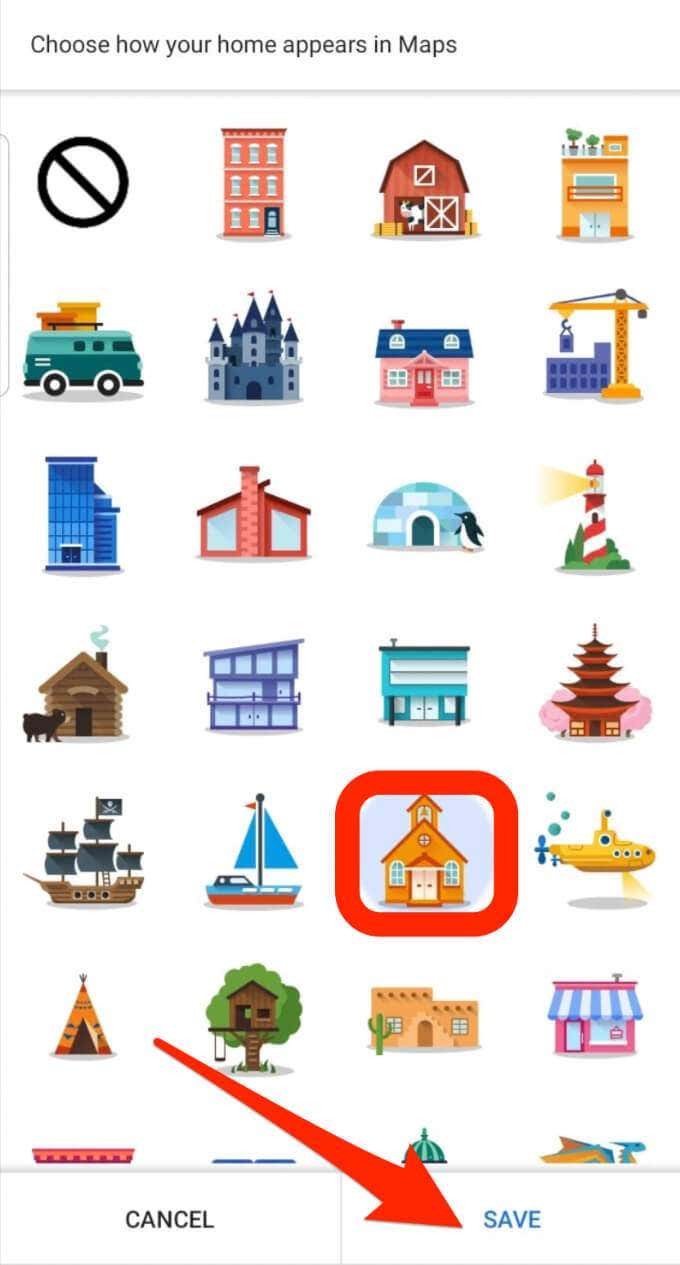Pick the orange schoolhouse icon
This screenshot has width=680, height=1265.
424,851
